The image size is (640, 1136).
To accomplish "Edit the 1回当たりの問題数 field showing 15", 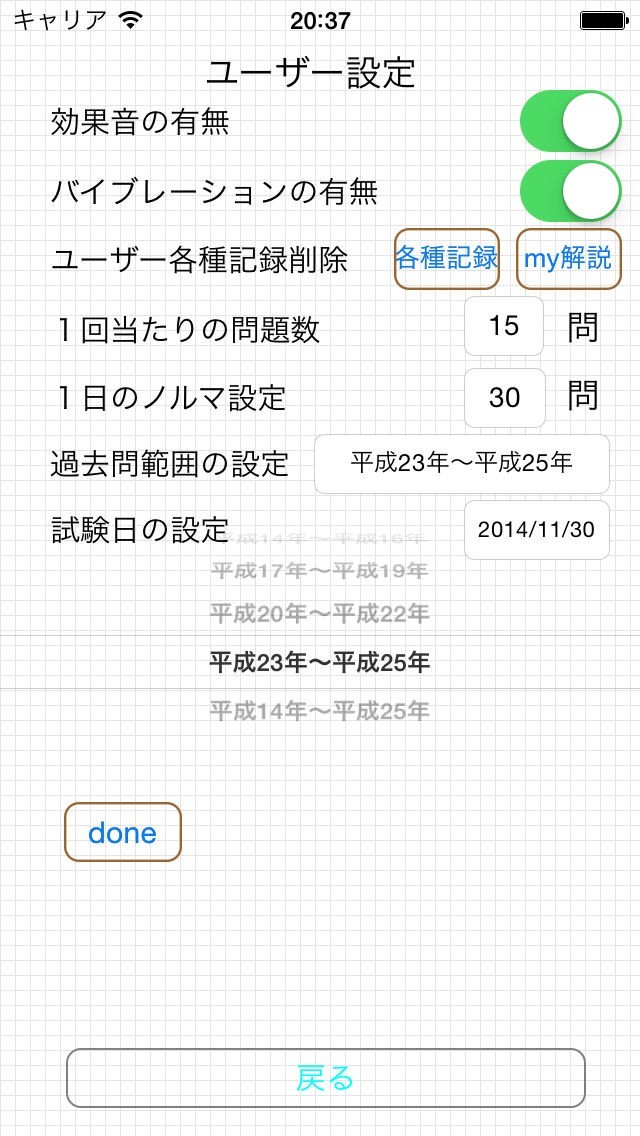I will [x=504, y=326].
